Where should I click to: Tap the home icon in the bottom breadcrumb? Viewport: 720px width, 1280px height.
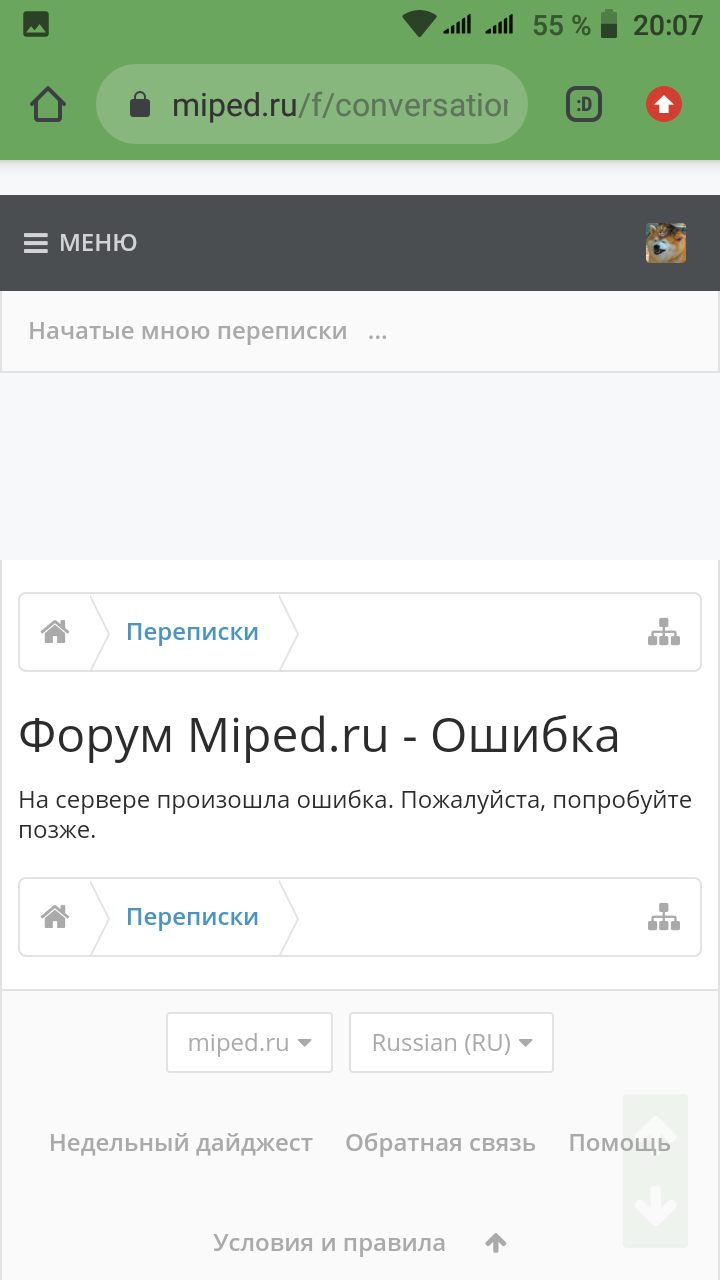pos(54,917)
